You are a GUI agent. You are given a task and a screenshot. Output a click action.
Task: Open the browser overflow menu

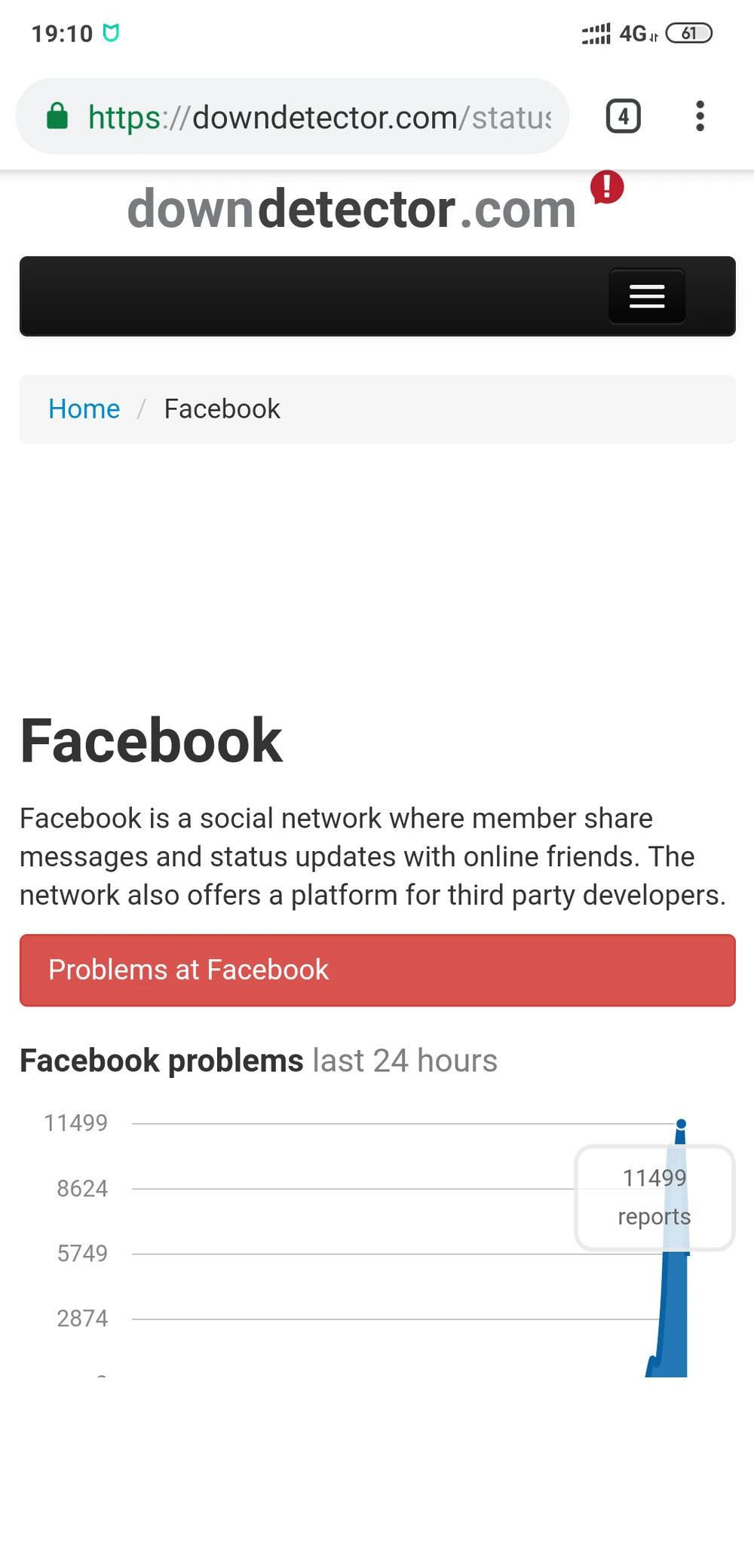[700, 117]
